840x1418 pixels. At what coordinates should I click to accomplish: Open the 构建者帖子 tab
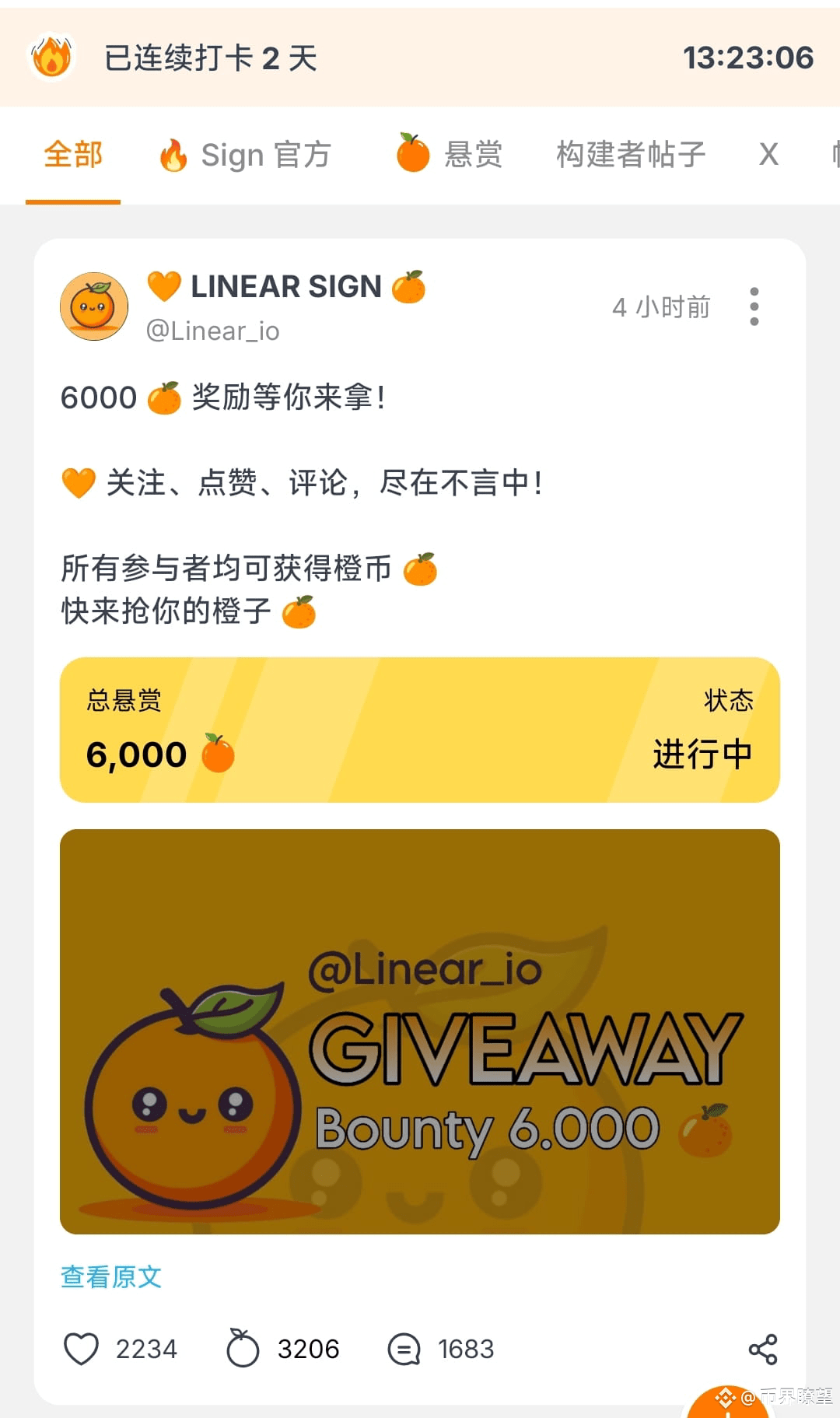(x=631, y=154)
